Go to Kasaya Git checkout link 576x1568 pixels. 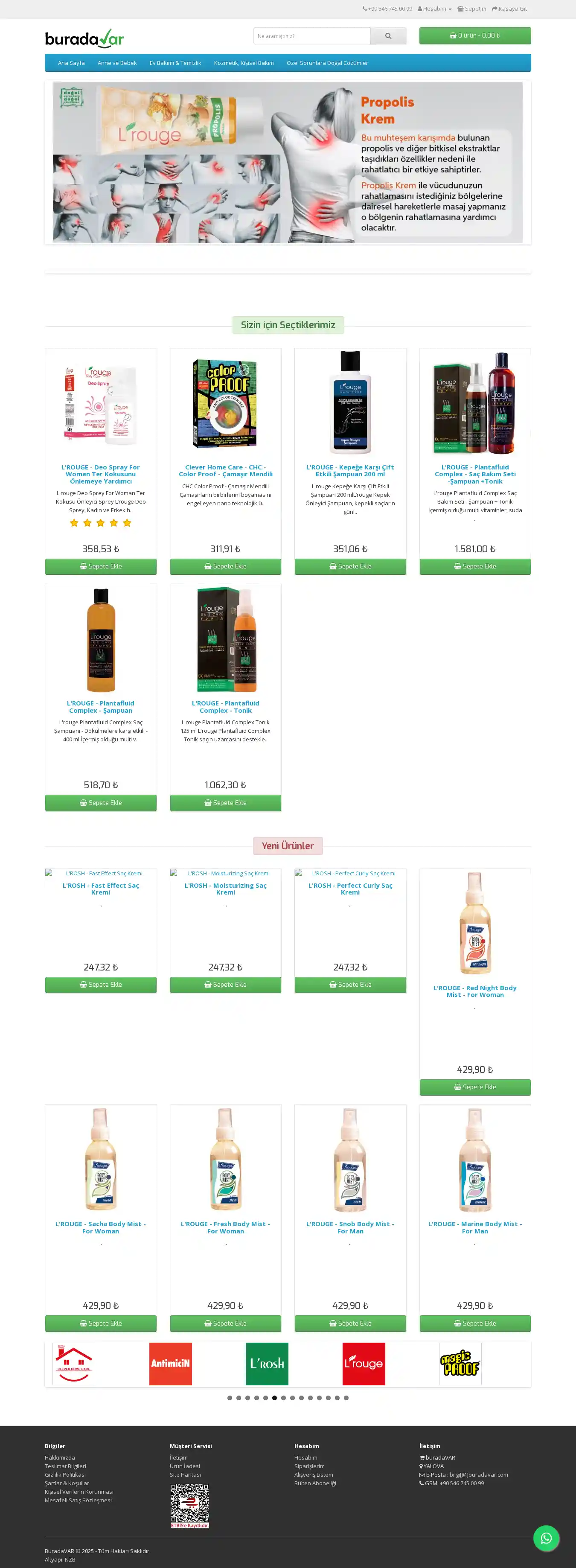pyautogui.click(x=510, y=9)
